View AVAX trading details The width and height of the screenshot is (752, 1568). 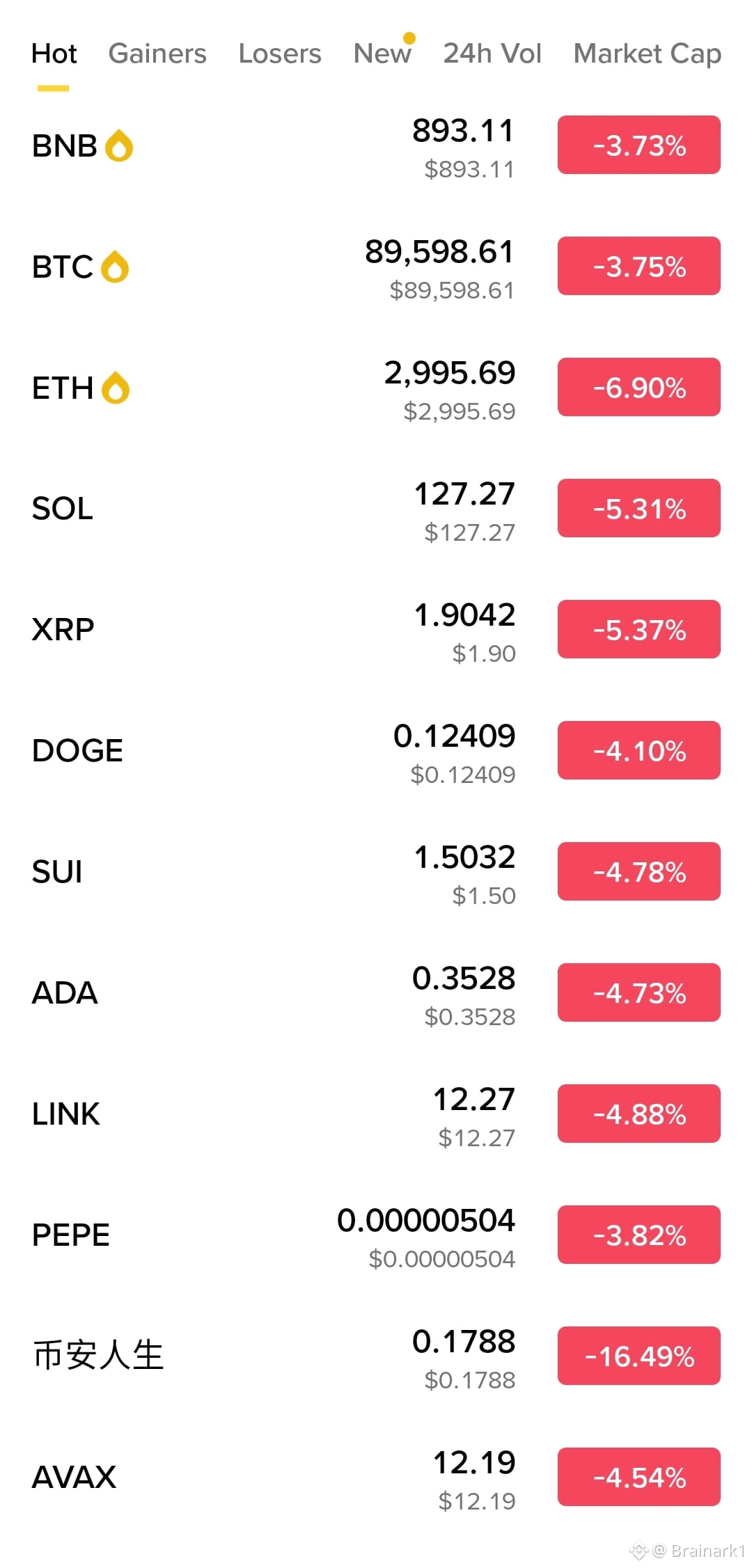(x=376, y=1478)
